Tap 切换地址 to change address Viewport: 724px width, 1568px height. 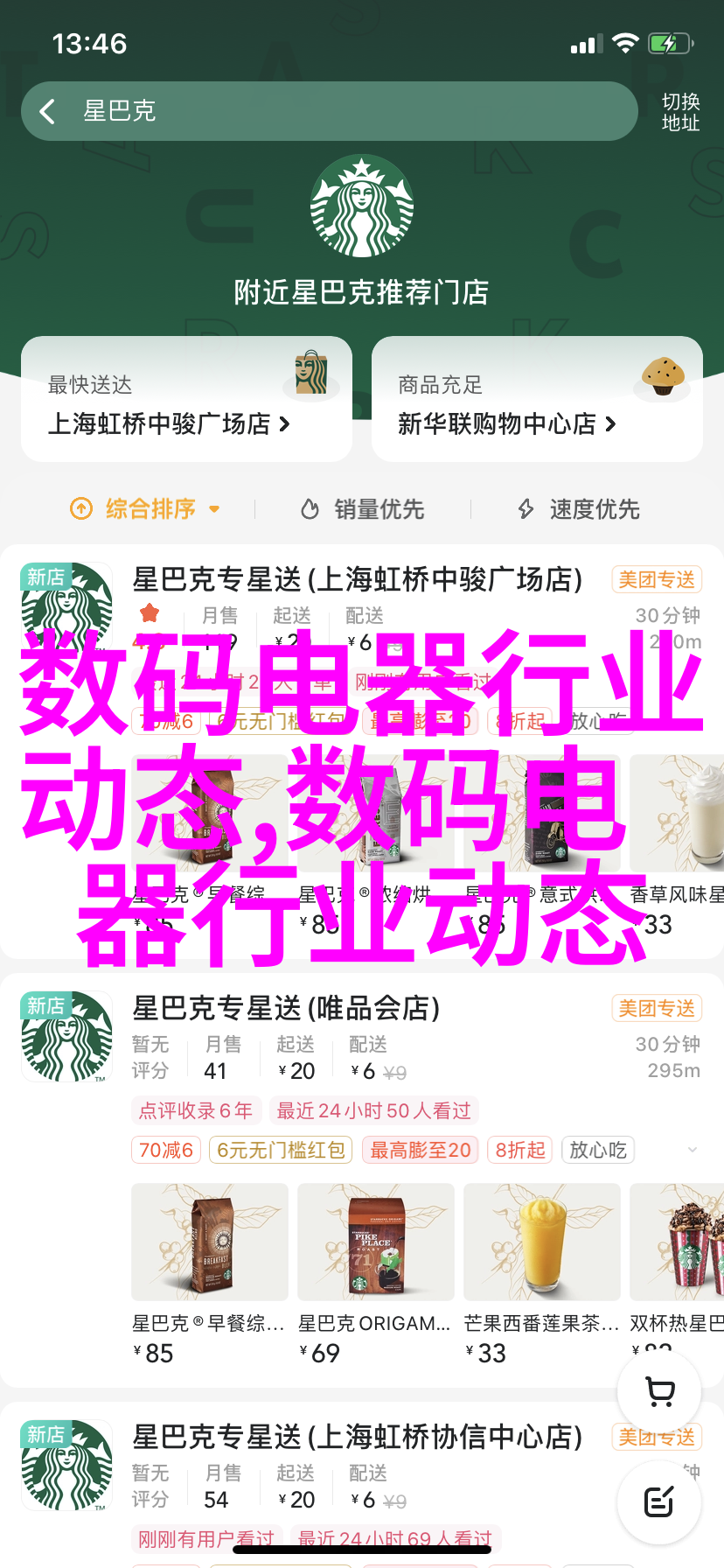[x=680, y=112]
